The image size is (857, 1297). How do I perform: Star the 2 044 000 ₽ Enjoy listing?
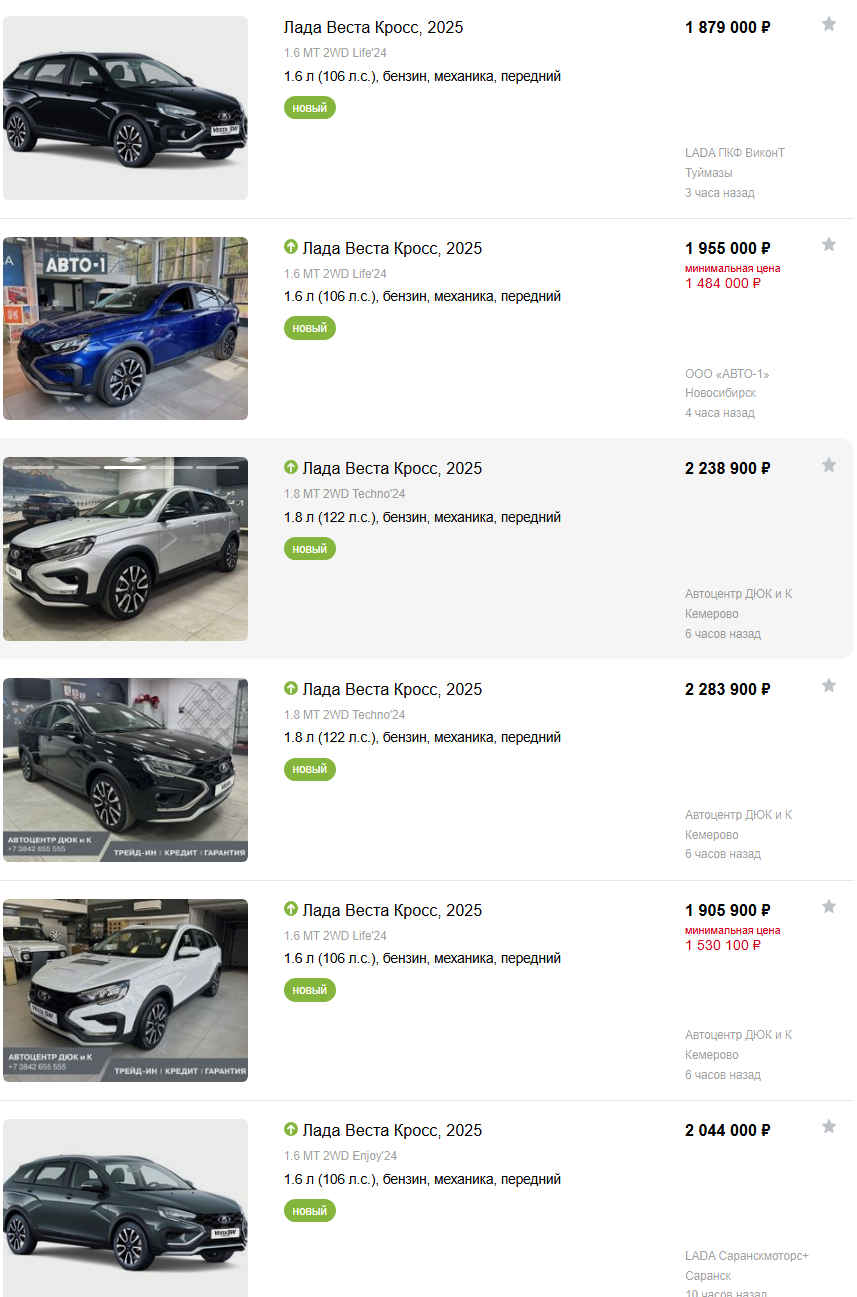click(829, 1127)
